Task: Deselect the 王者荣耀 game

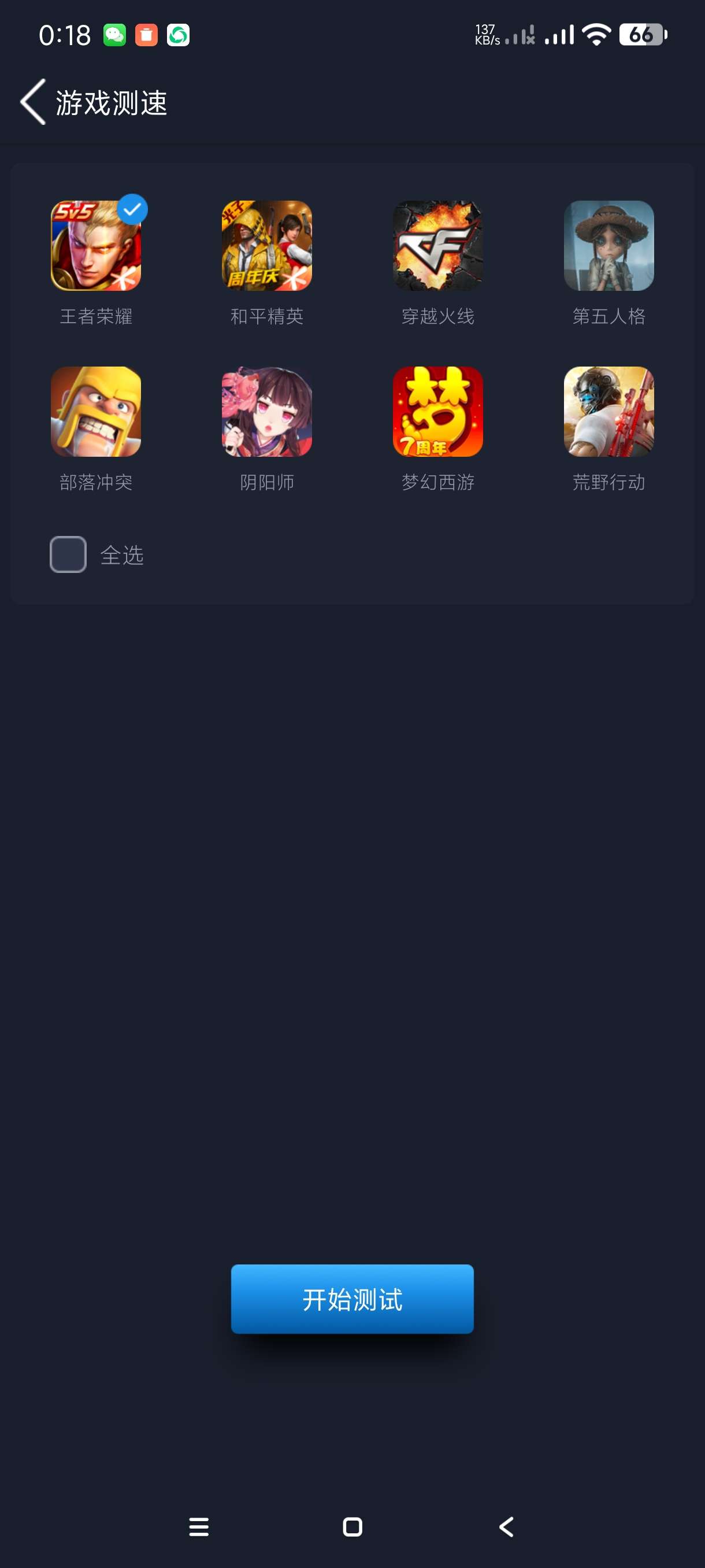Action: click(x=96, y=246)
